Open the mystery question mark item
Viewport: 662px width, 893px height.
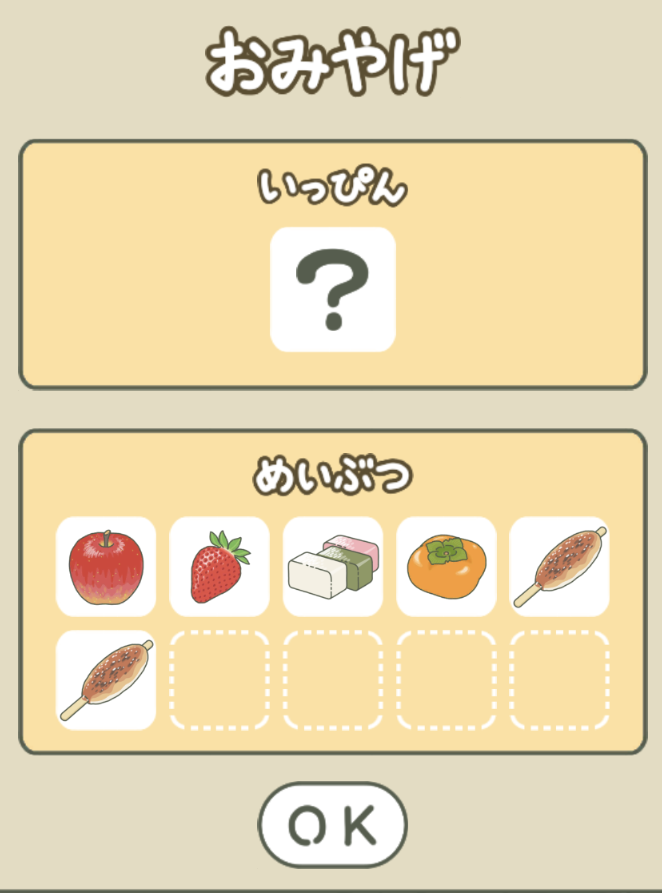point(333,290)
